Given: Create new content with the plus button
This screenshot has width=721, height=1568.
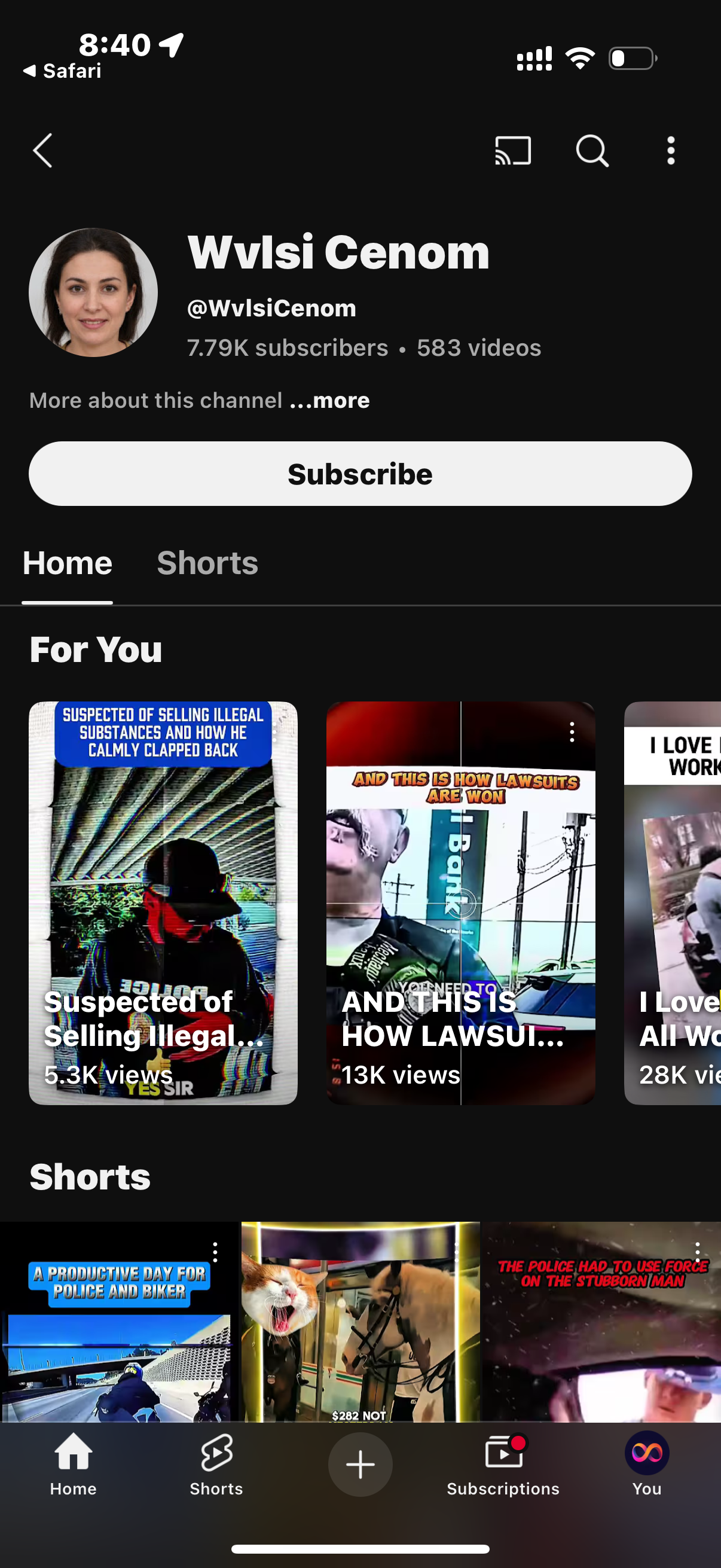Looking at the screenshot, I should tap(360, 1464).
